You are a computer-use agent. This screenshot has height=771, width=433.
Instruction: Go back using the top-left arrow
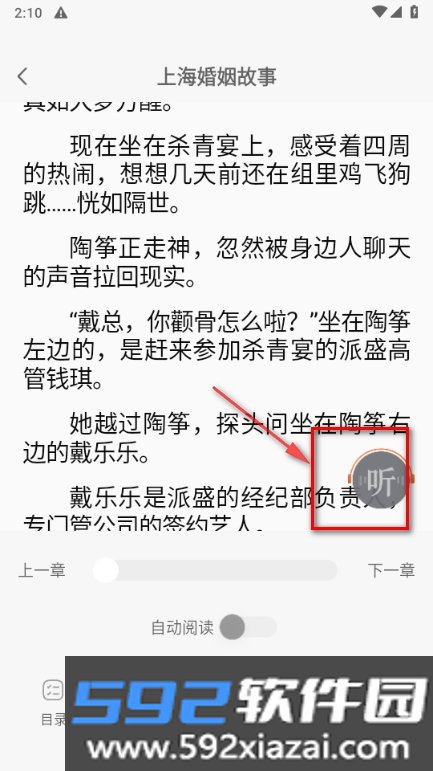tap(22, 77)
